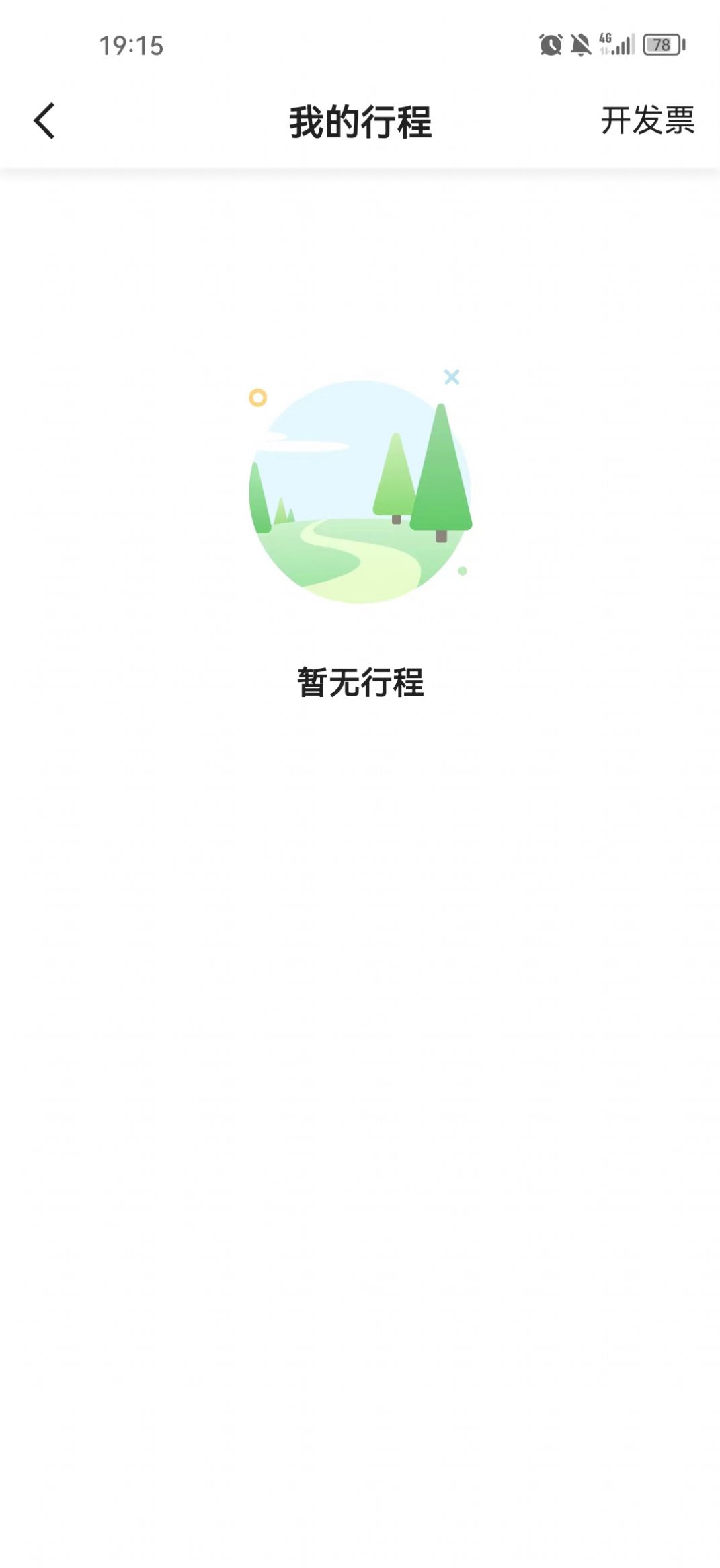Tap the blue X mark above the illustration
The width and height of the screenshot is (720, 1568).
tap(452, 378)
